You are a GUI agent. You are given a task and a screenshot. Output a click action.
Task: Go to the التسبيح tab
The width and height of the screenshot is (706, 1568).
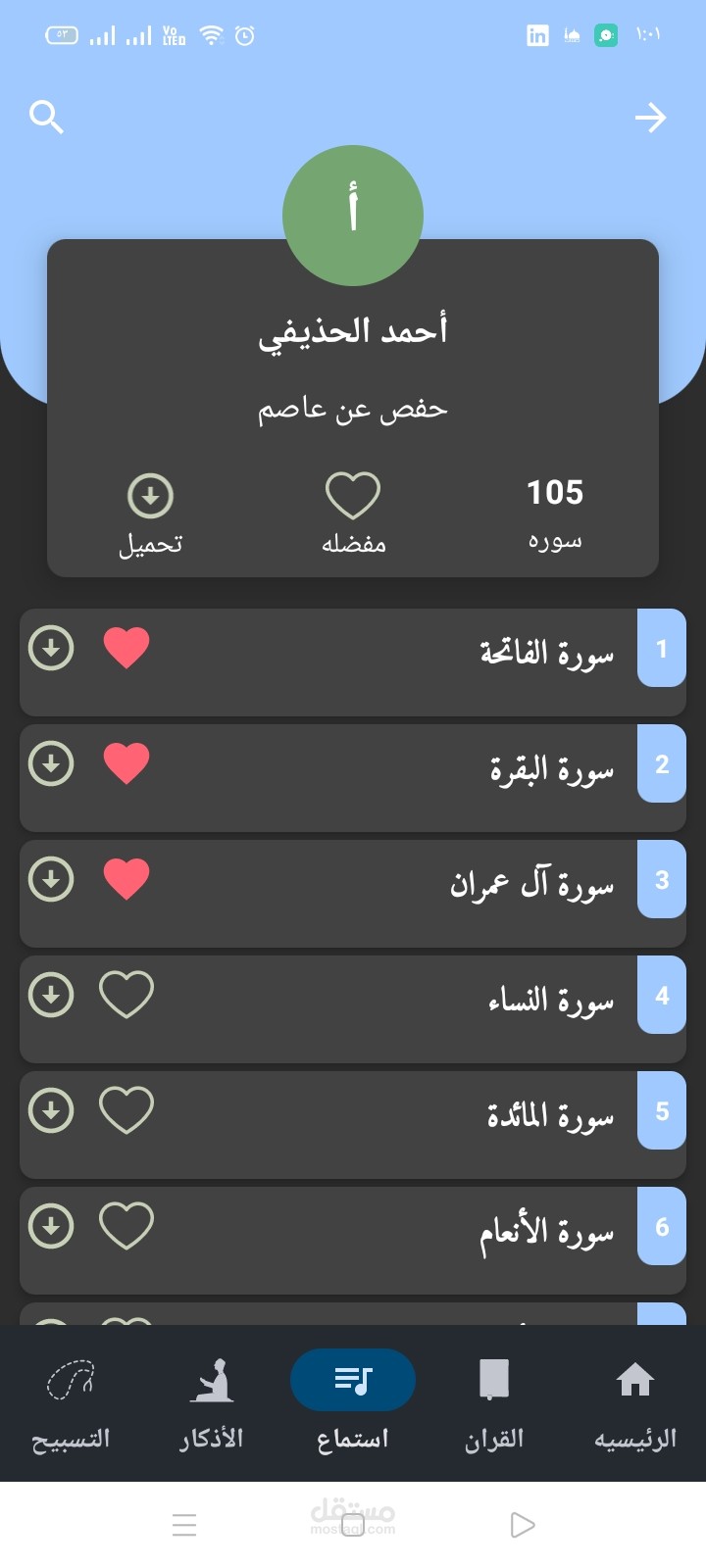pos(71,1401)
